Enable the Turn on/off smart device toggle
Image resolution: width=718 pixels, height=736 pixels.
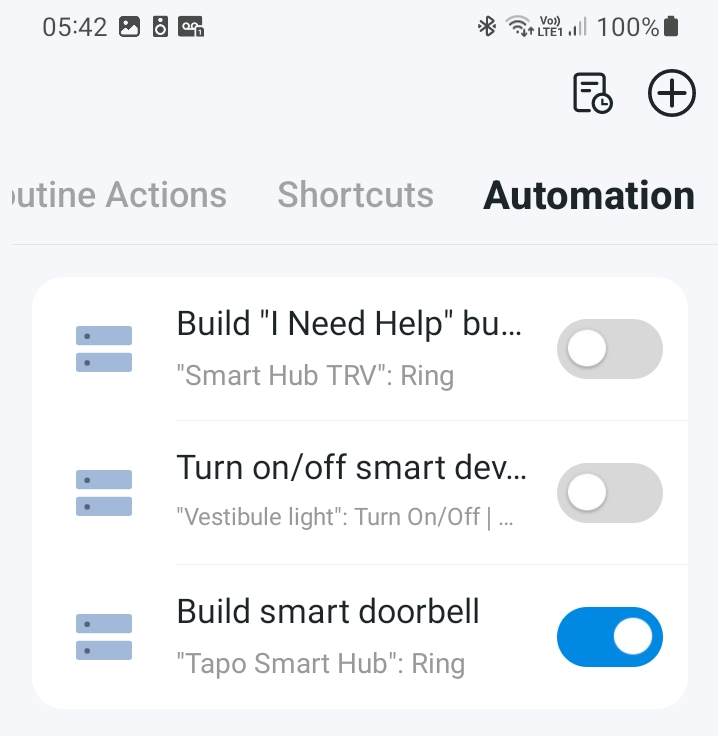(609, 493)
